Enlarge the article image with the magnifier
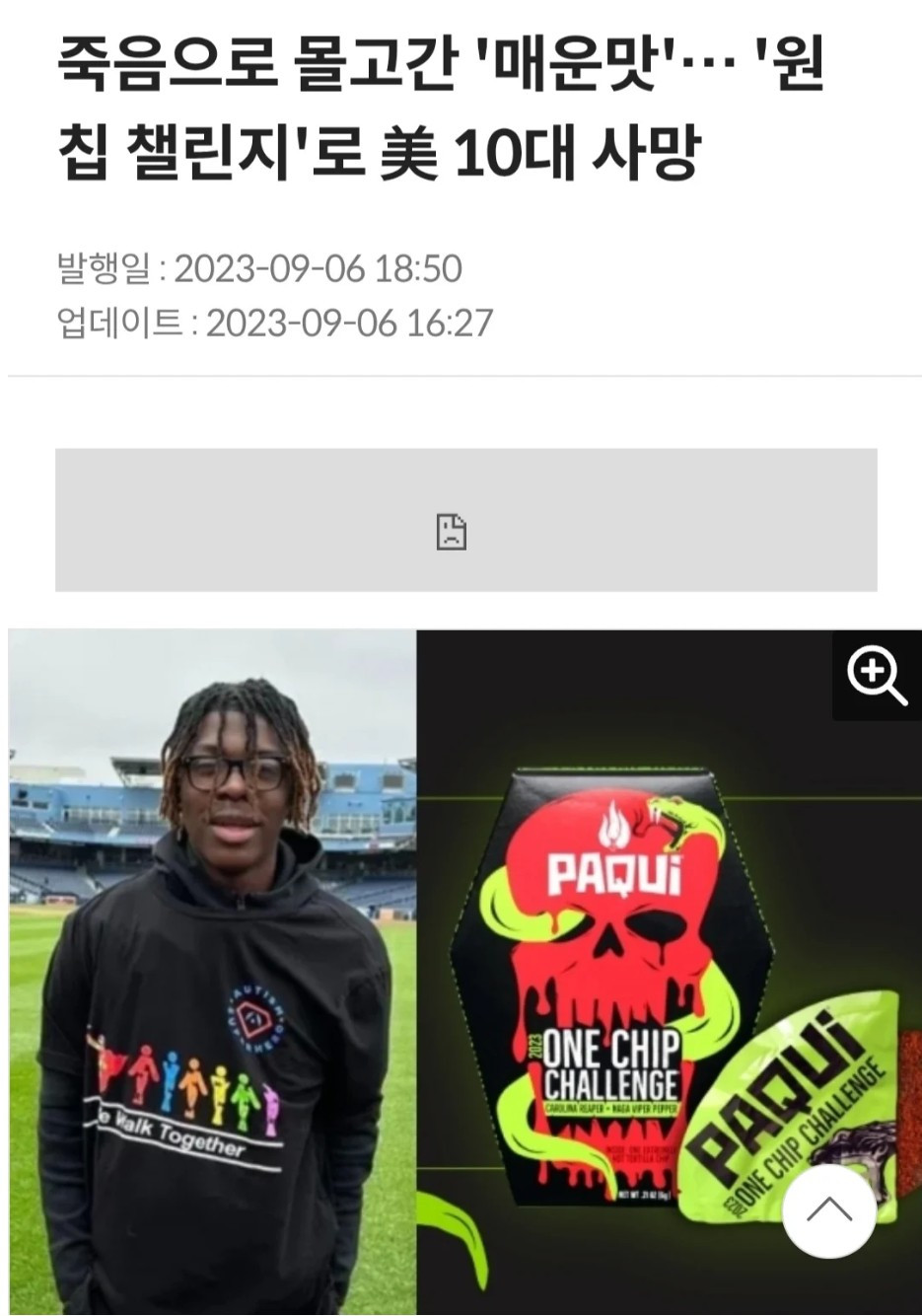 coord(877,676)
